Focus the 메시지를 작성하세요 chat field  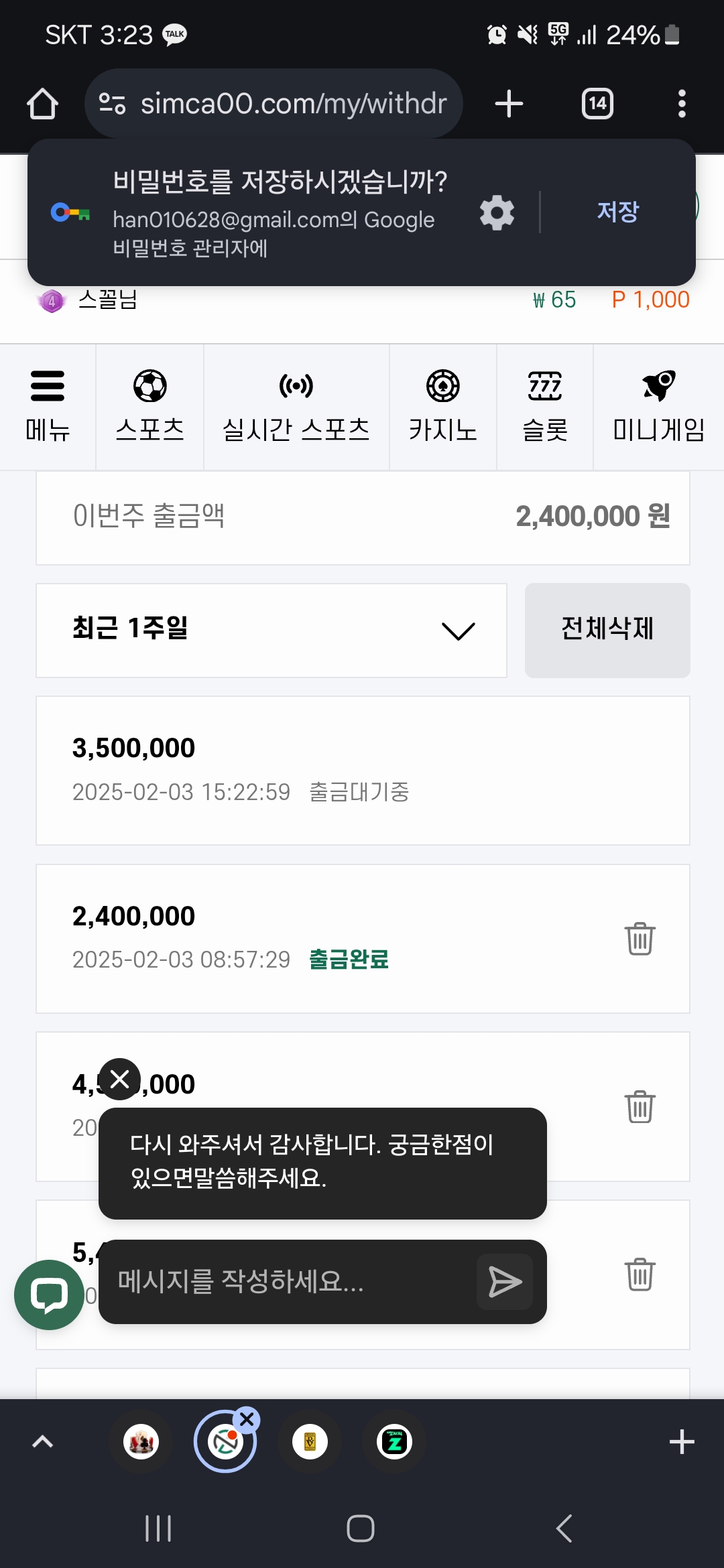coord(288,1281)
